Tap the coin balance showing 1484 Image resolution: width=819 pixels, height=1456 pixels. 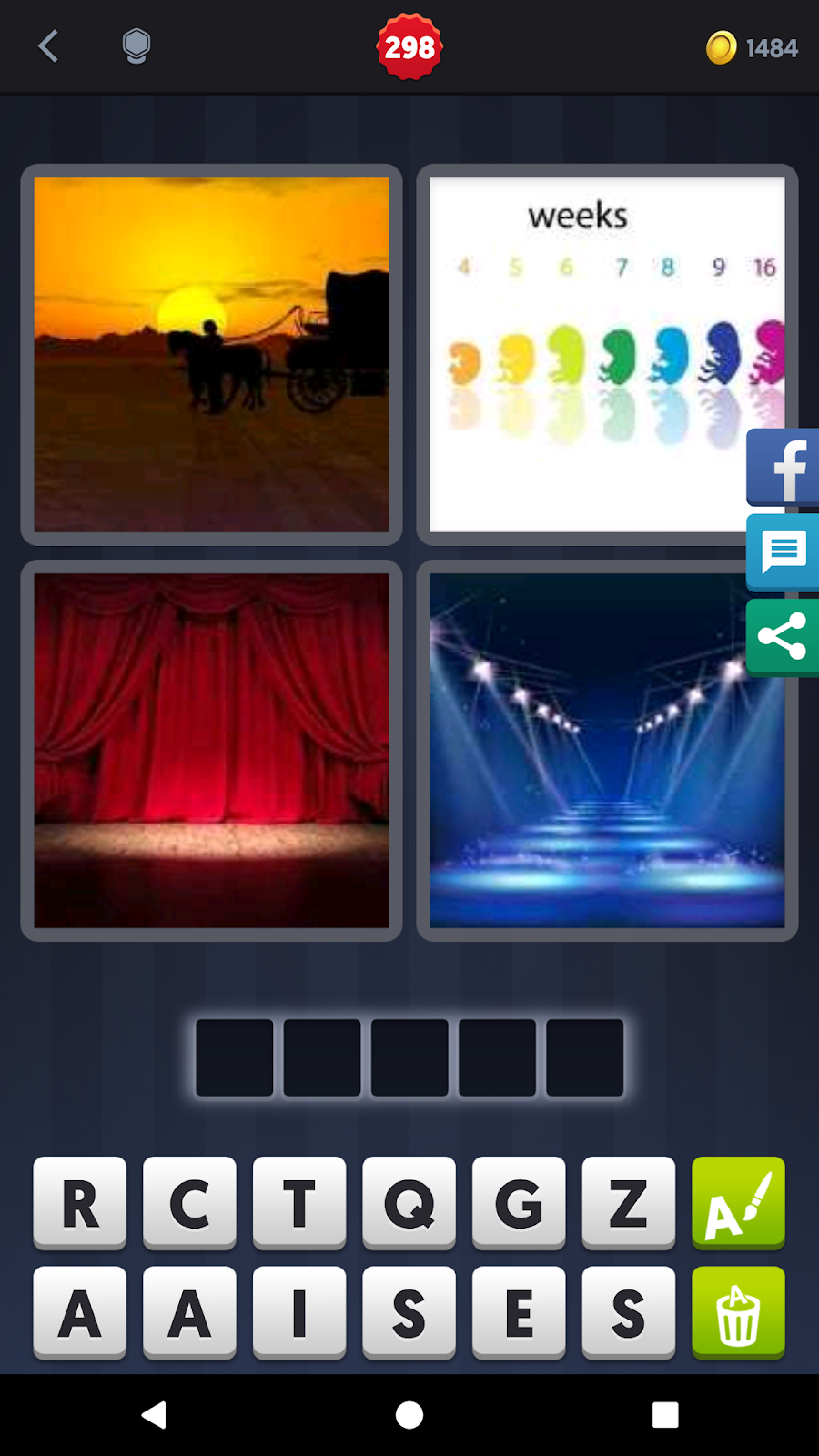752,46
